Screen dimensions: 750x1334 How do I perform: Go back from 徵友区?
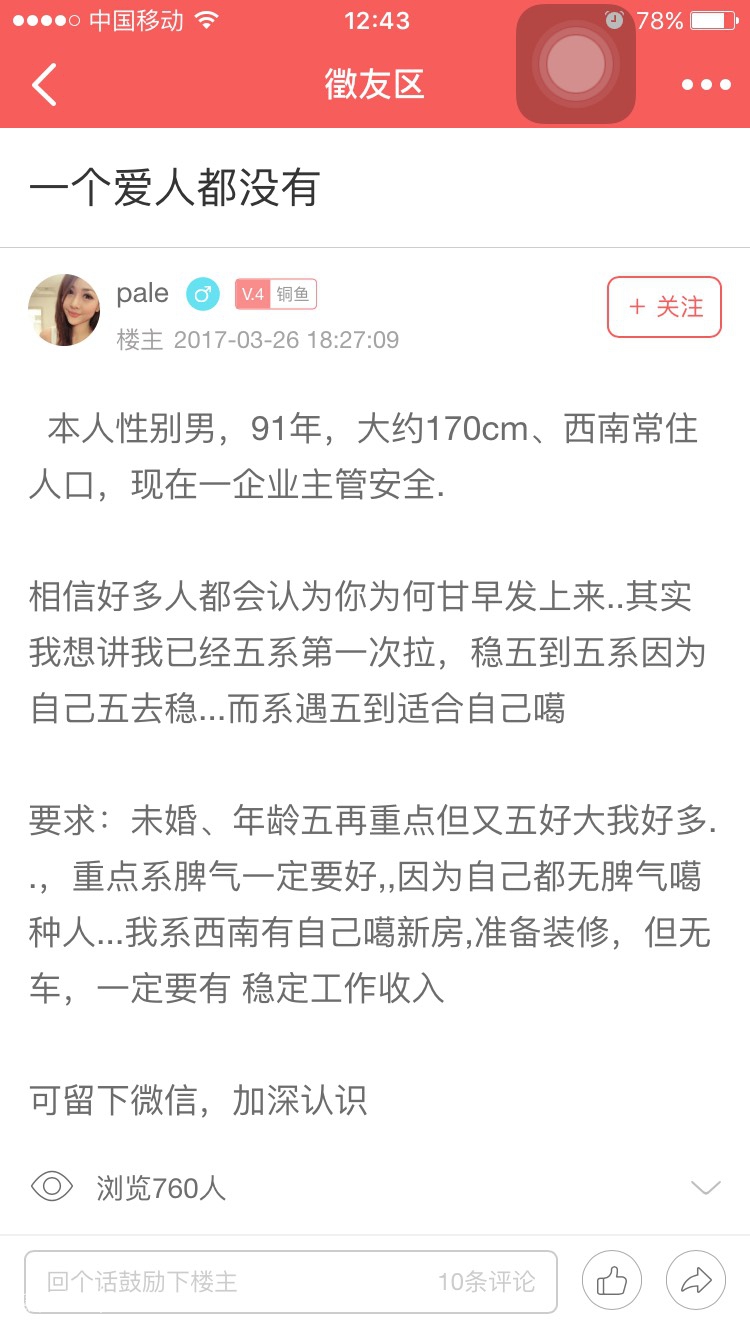coord(44,85)
